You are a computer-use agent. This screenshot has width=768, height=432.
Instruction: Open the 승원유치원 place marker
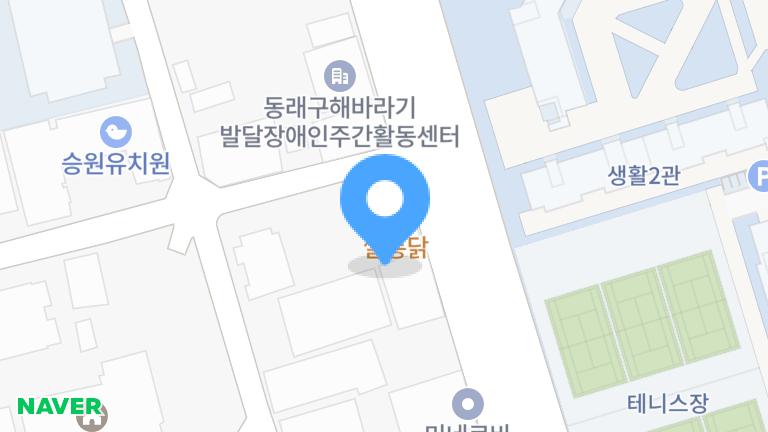[x=116, y=131]
